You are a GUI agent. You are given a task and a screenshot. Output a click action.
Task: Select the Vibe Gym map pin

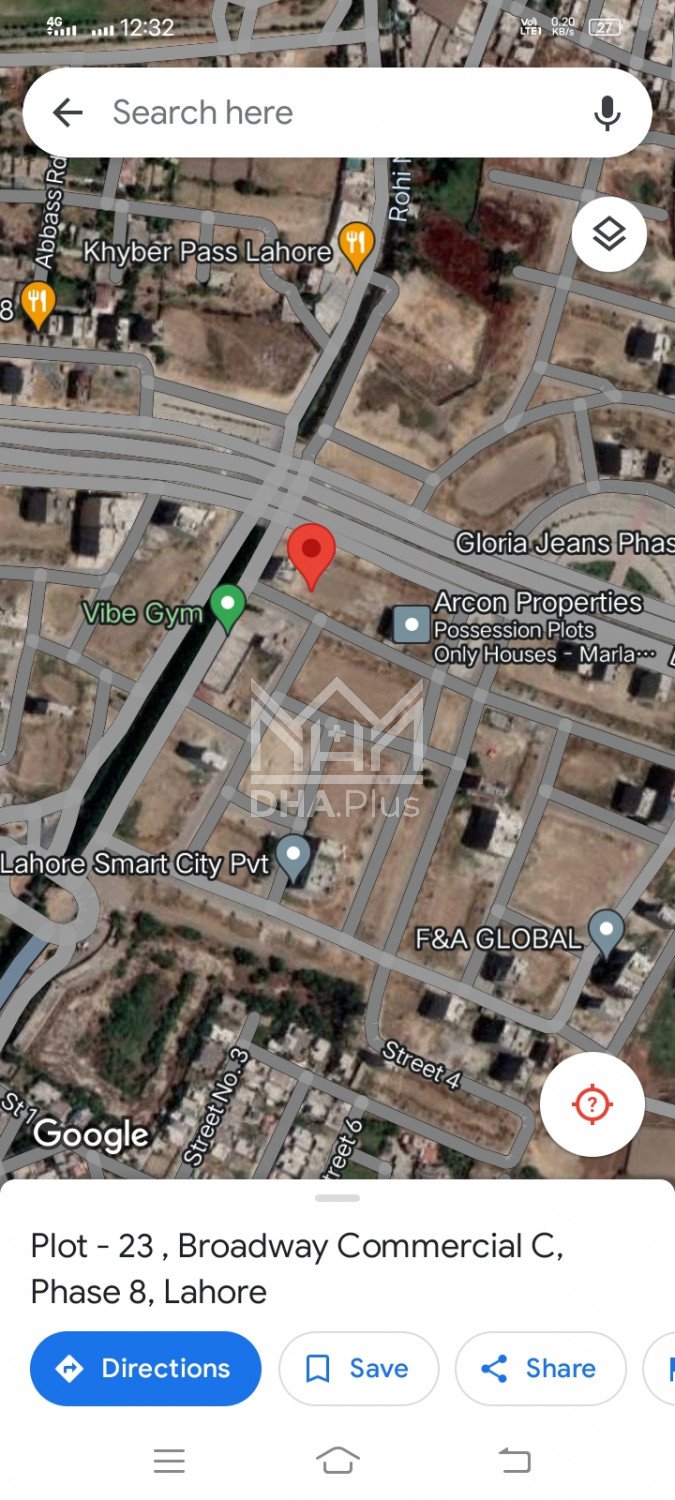click(x=228, y=606)
